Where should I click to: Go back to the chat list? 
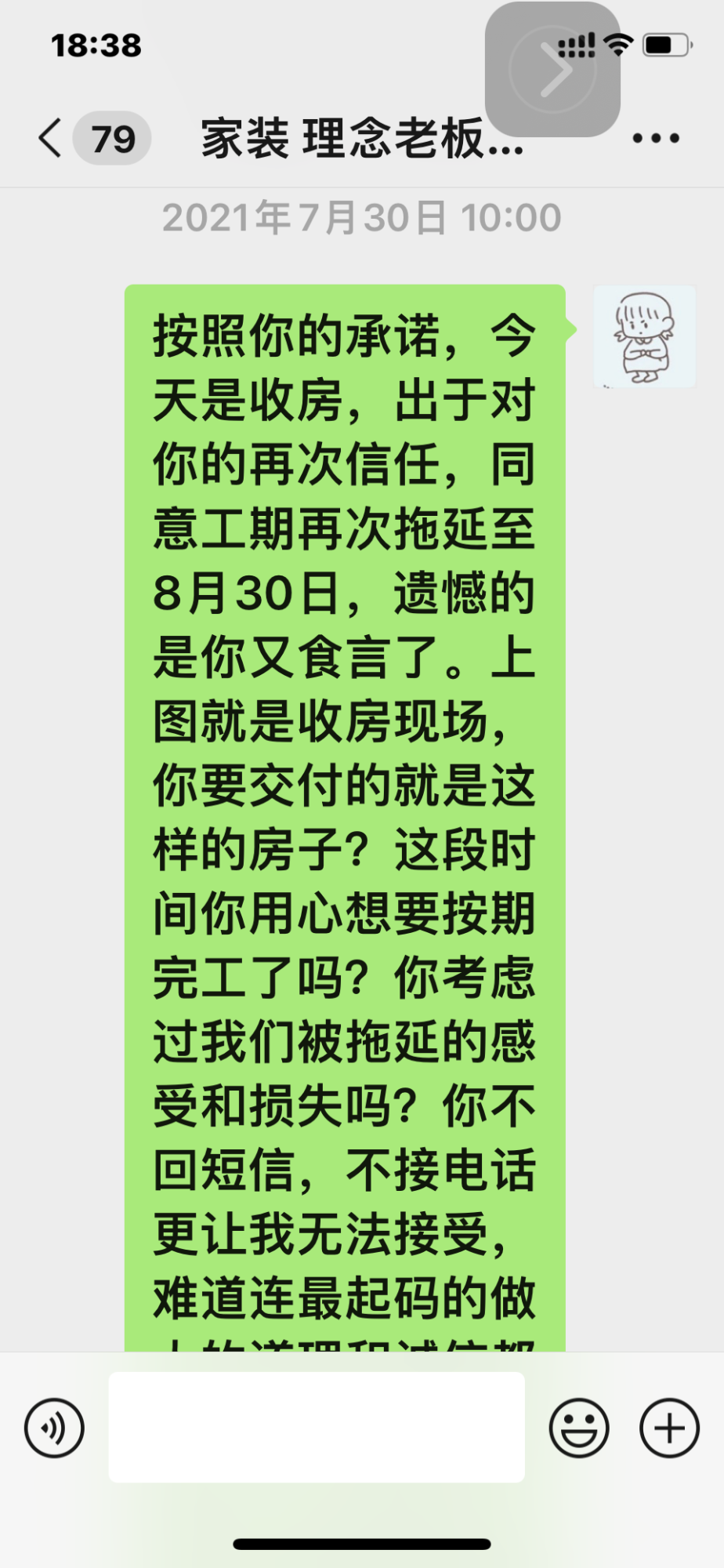(x=52, y=139)
